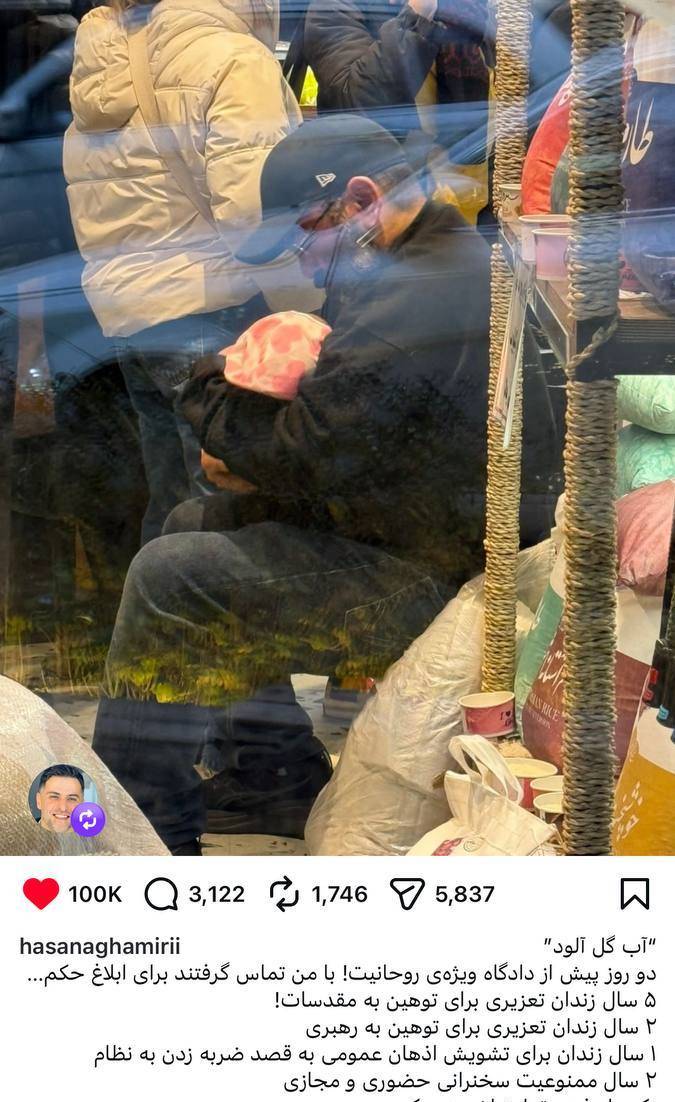This screenshot has width=675, height=1102.
Task: Open hasanaghamirii's profile from the caption
Action: pos(100,946)
